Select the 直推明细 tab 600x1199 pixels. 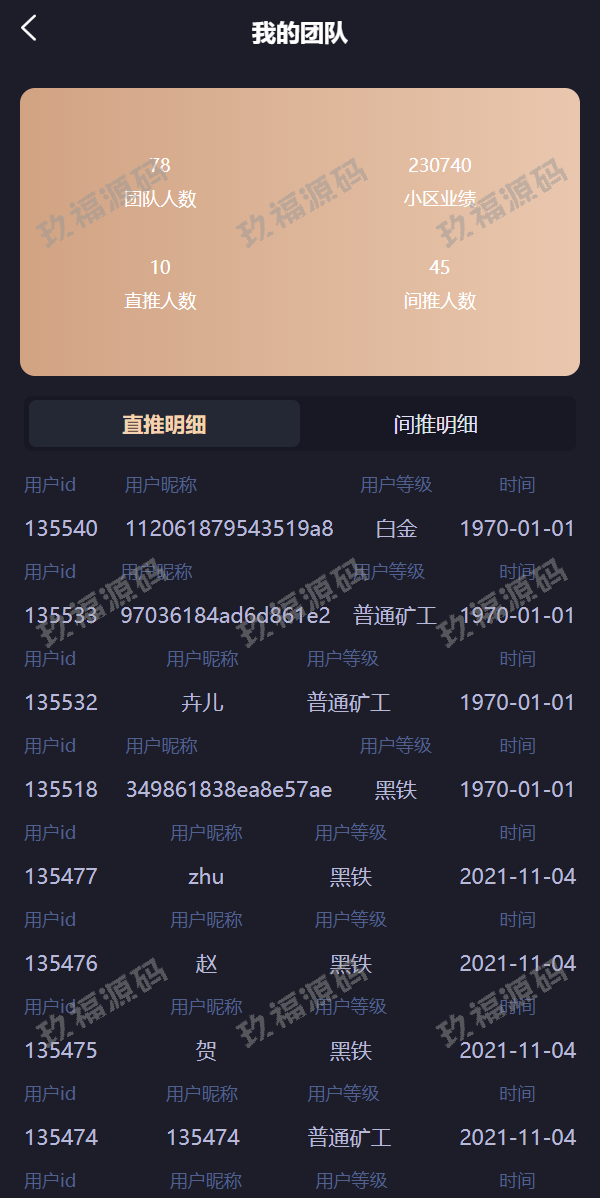pos(164,424)
